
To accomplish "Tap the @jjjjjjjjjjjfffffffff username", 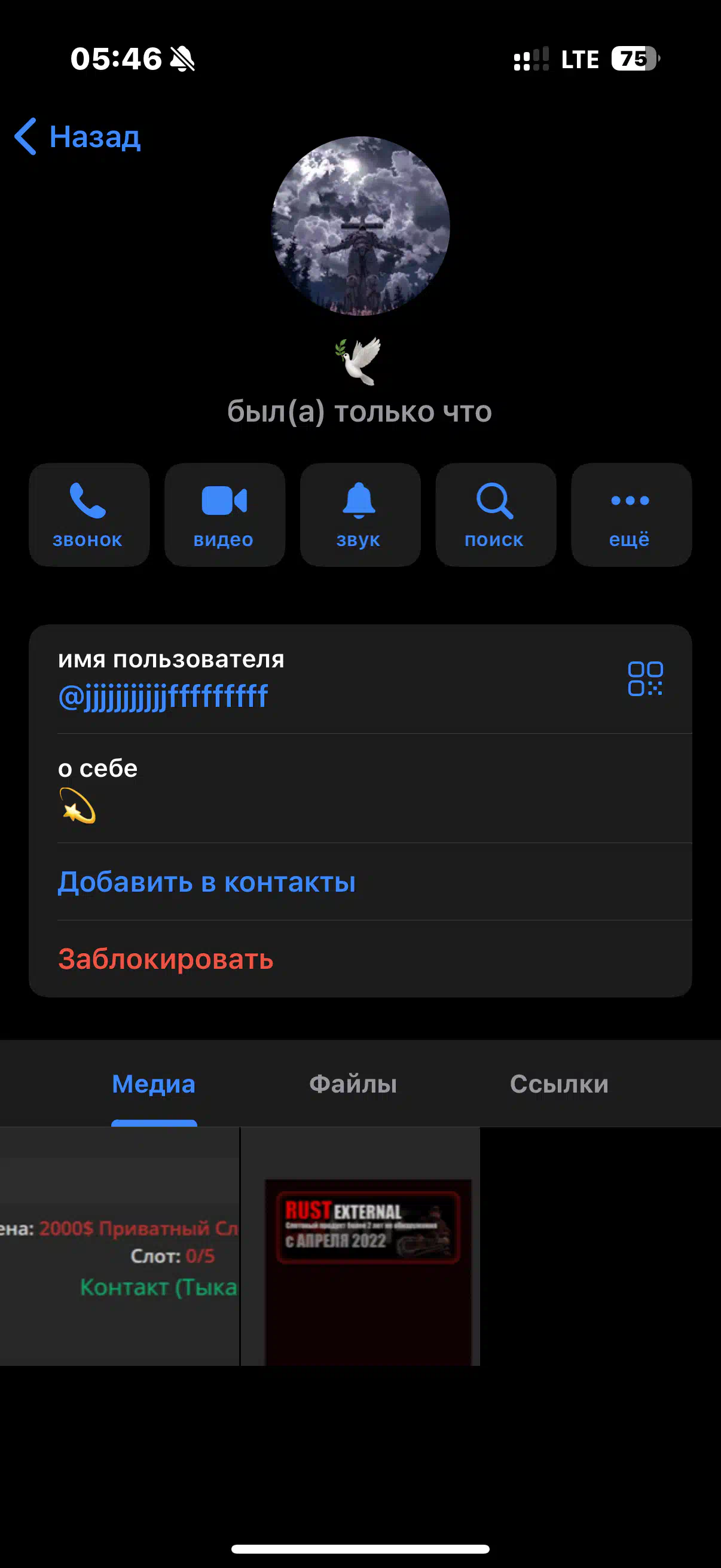I will (163, 695).
